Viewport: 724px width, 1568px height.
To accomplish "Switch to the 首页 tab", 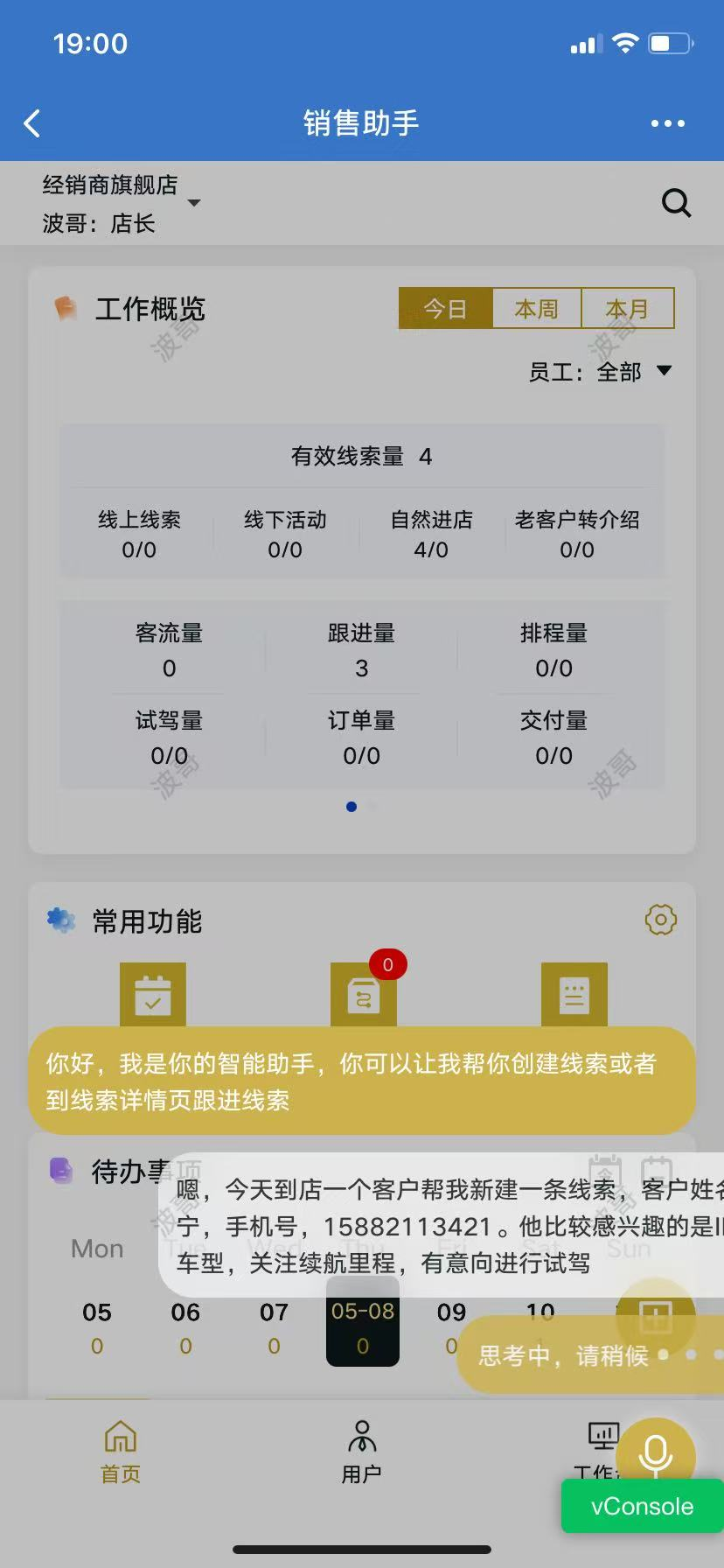I will 121,1452.
